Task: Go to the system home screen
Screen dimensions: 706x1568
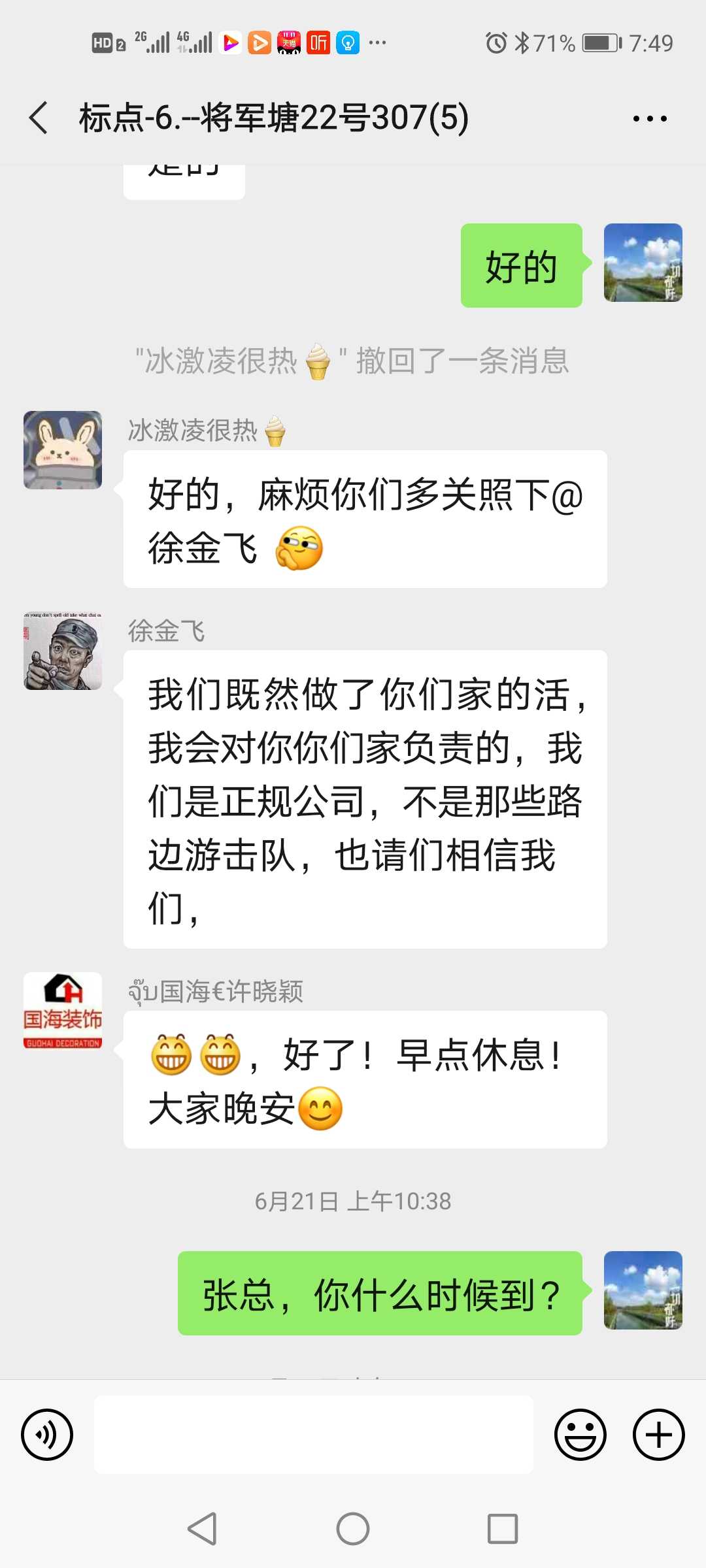Action: click(353, 1529)
